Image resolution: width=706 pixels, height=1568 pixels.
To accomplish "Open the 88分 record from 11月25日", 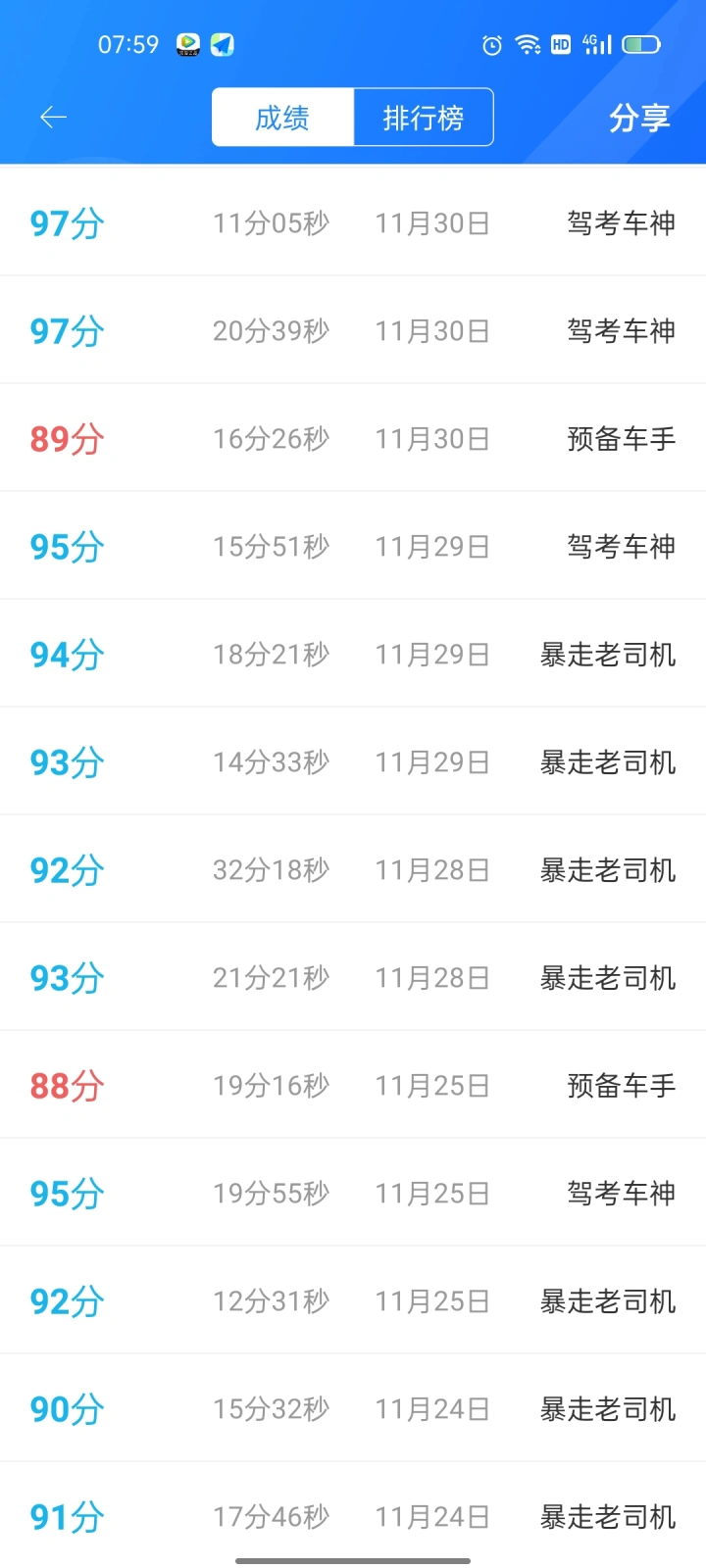I will coord(353,1085).
